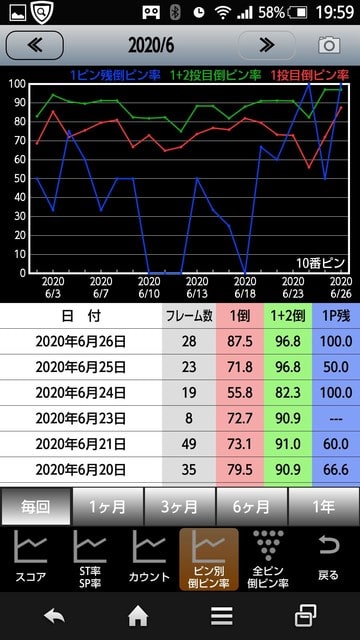Capture the screen with the camera icon
Screen dimensions: 360x640
[x=329, y=45]
